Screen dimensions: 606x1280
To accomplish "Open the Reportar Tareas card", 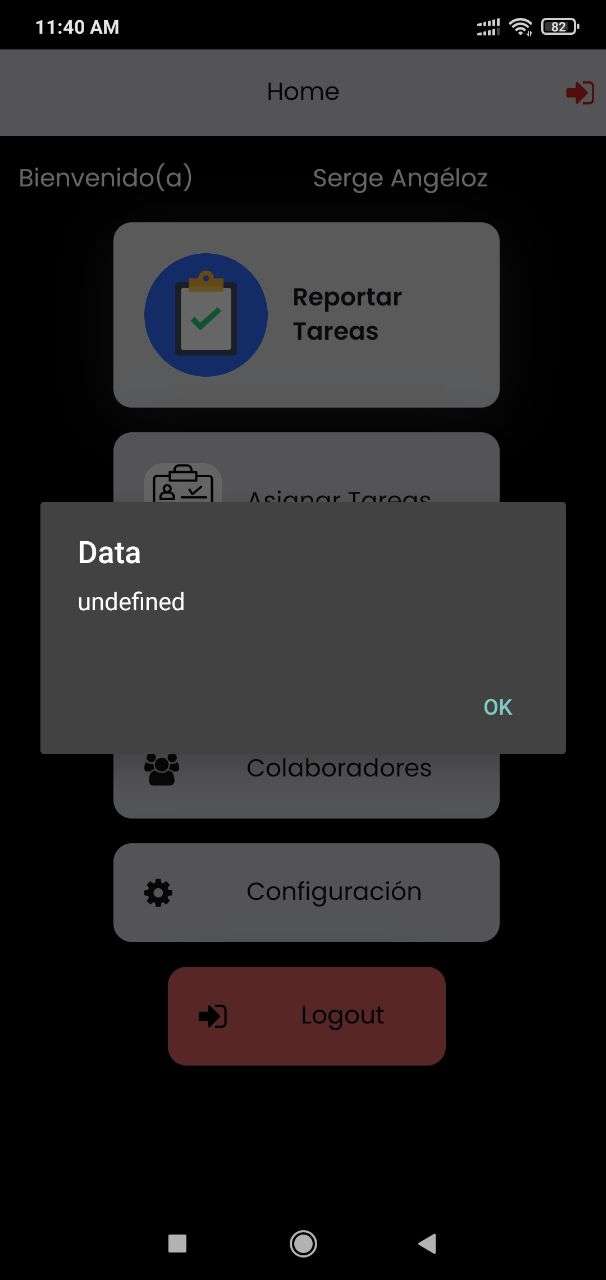I will (x=306, y=315).
